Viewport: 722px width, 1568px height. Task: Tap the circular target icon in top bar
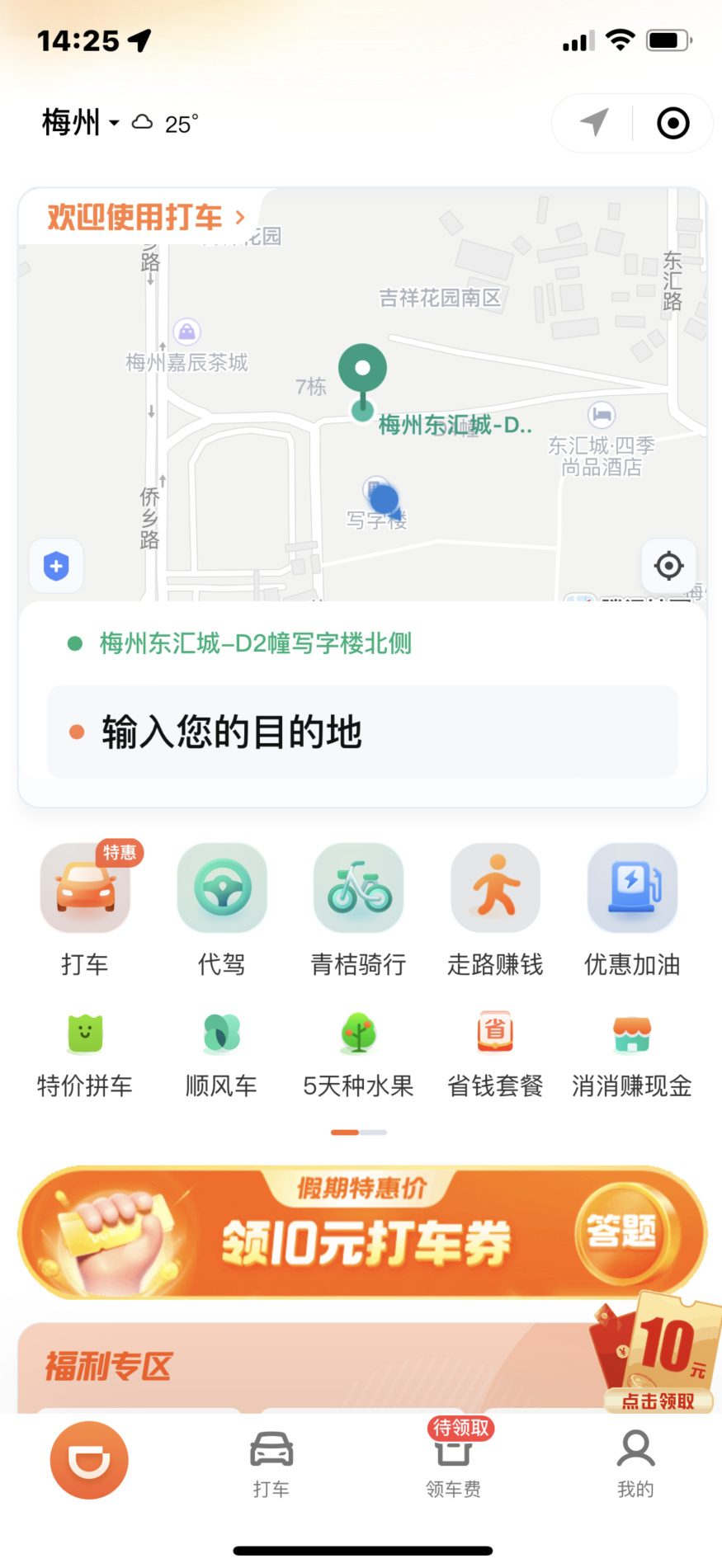coord(672,123)
